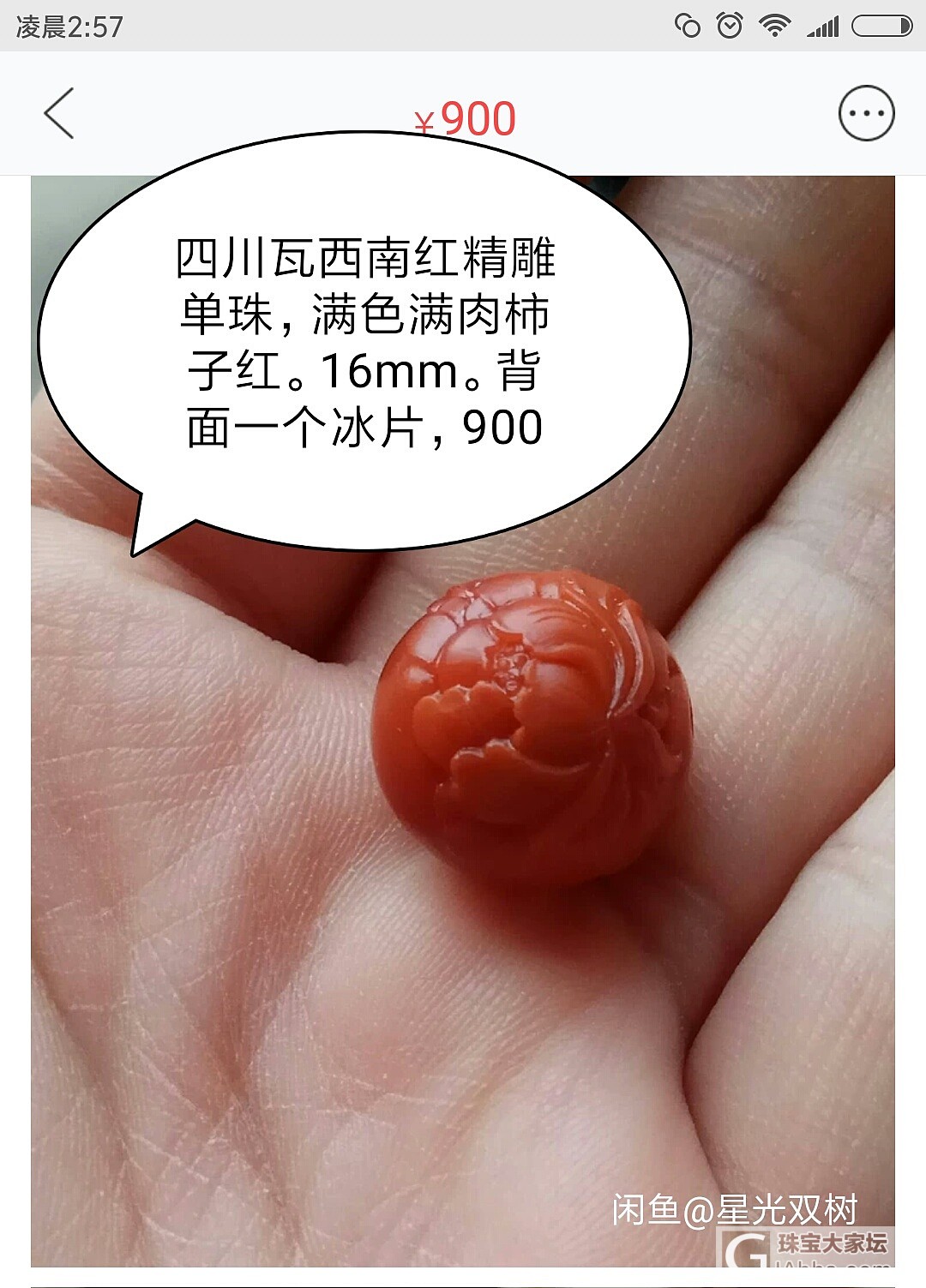This screenshot has height=1288, width=926.
Task: Open the three-dot overflow menu
Action: click(x=866, y=113)
